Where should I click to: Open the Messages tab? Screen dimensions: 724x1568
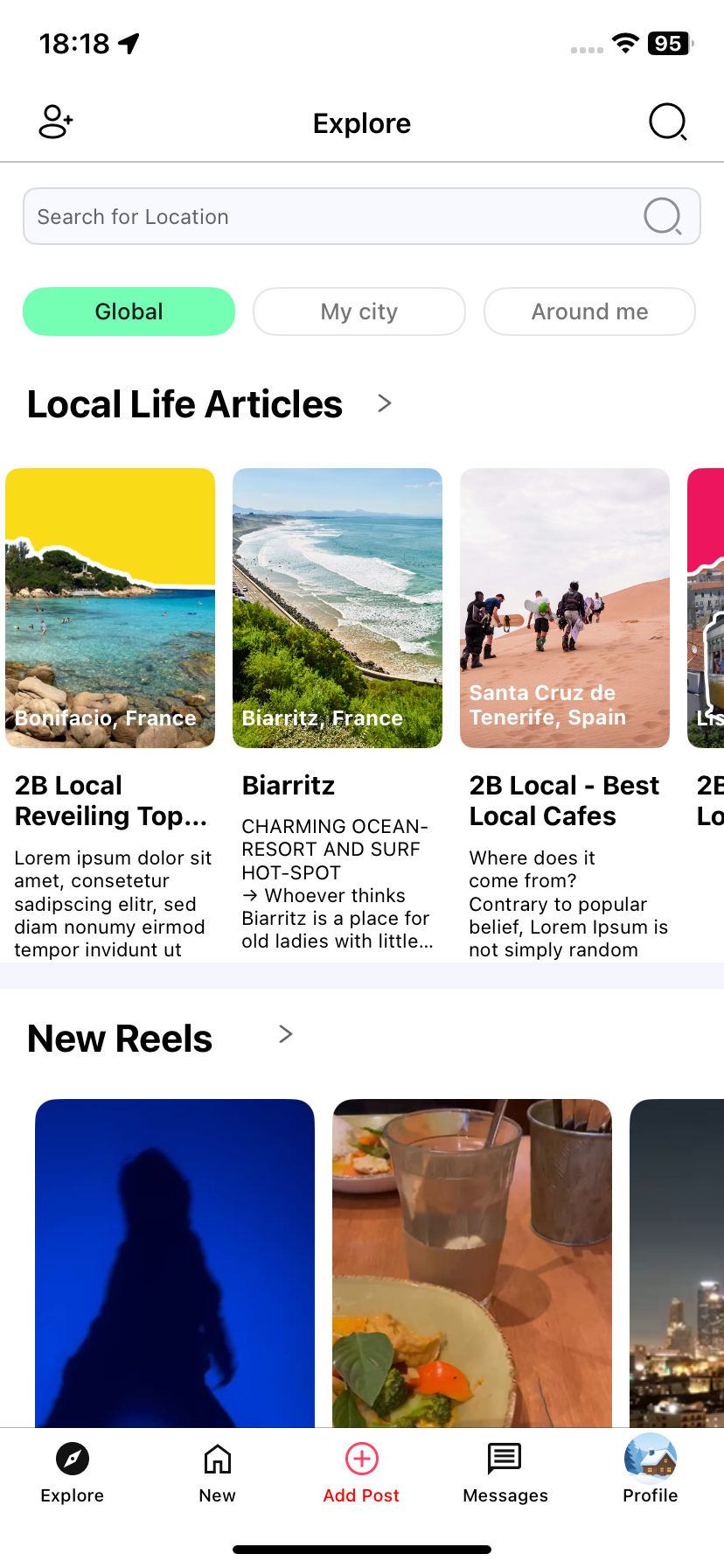[x=505, y=1473]
